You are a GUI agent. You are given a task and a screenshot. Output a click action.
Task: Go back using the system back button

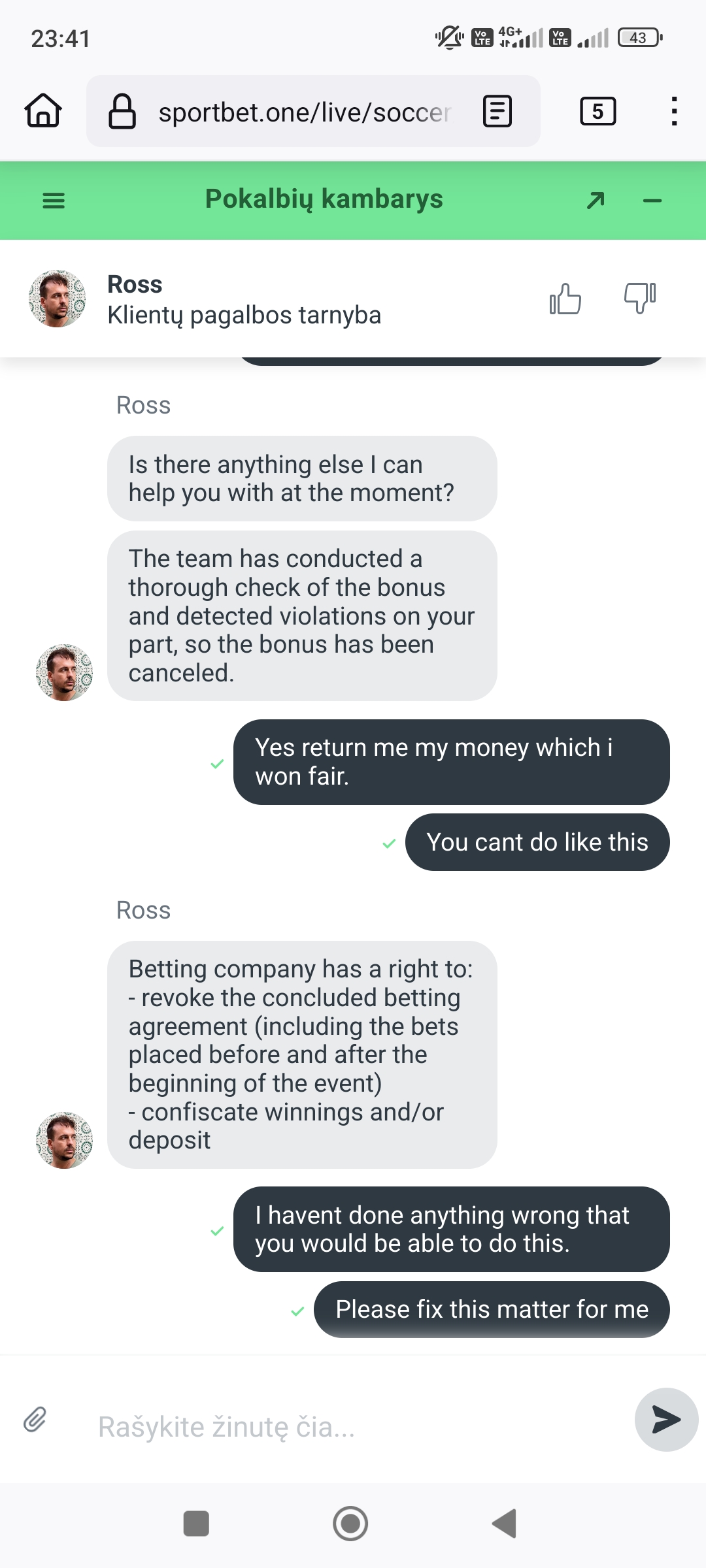pyautogui.click(x=505, y=1524)
